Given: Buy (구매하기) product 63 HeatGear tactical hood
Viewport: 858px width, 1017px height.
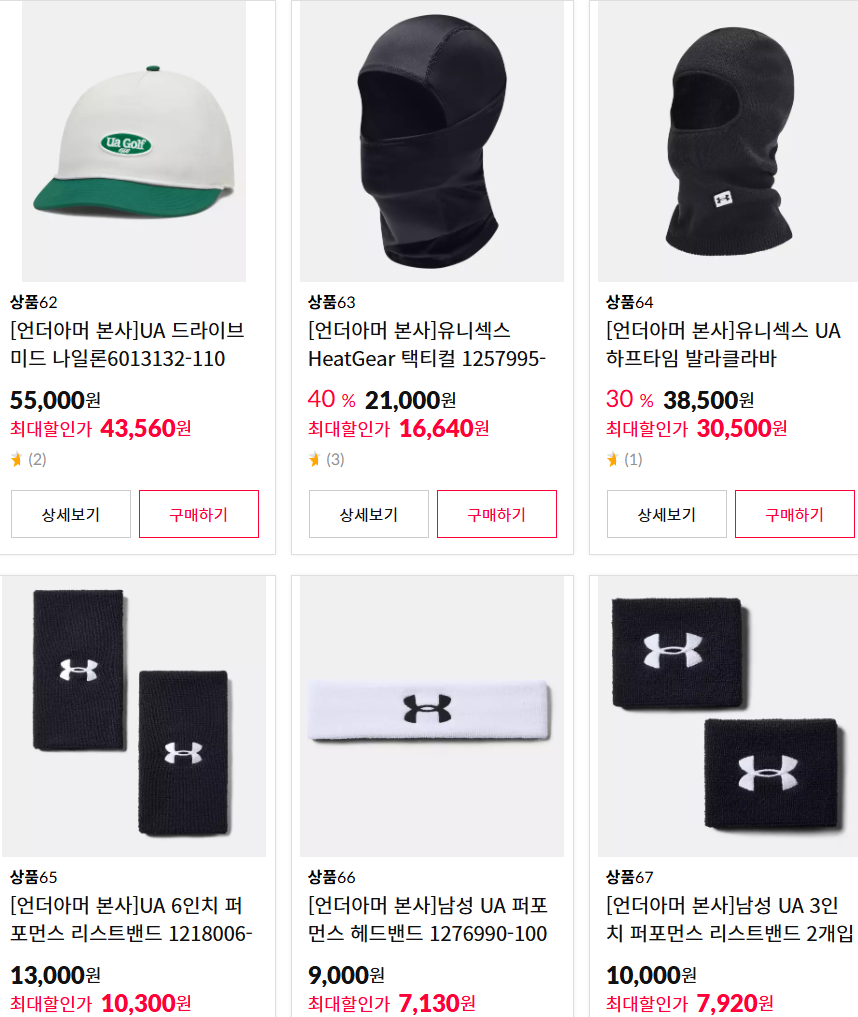Looking at the screenshot, I should pyautogui.click(x=497, y=514).
